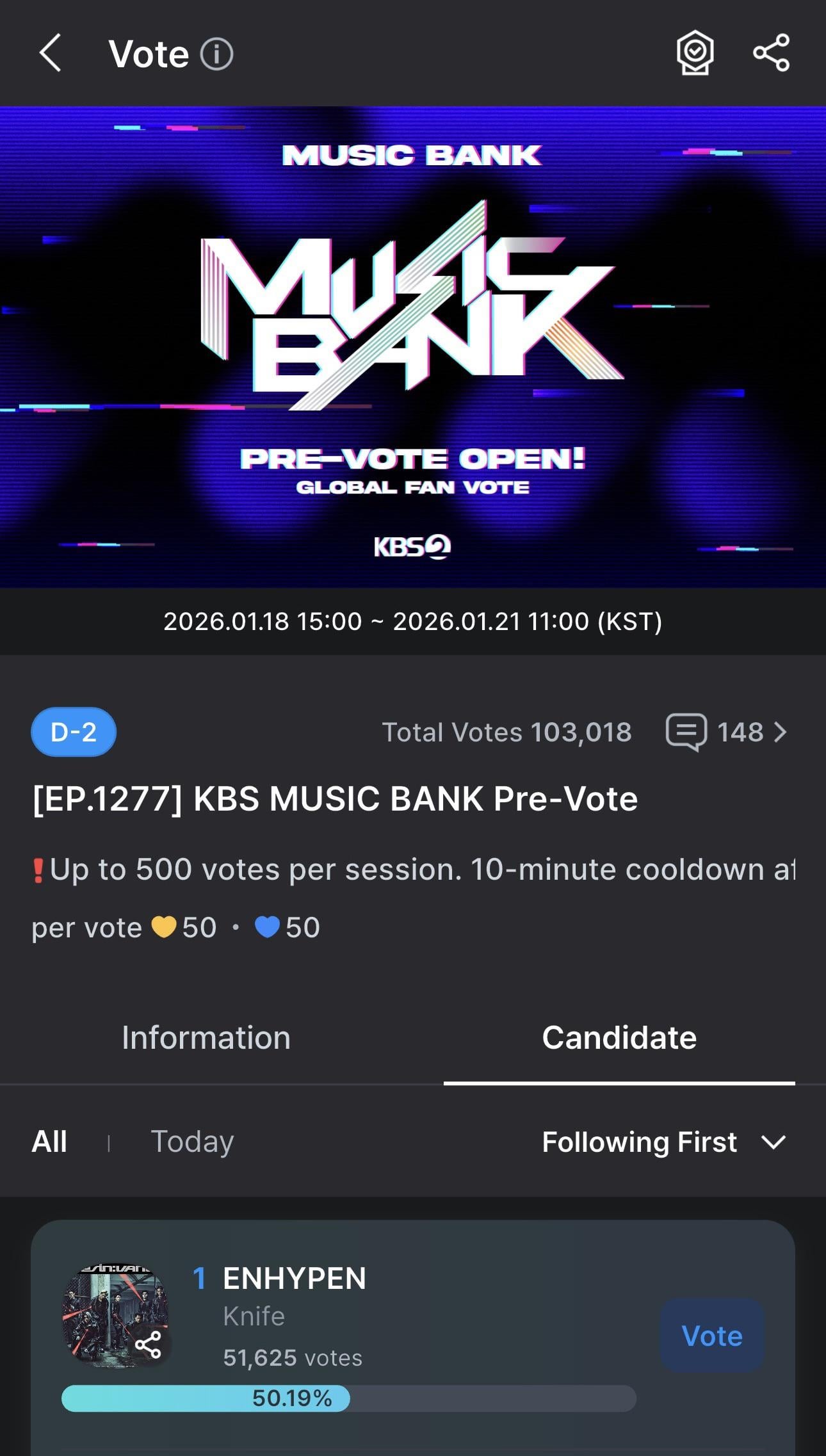The width and height of the screenshot is (826, 1456).
Task: Tap the blue heart currency icon
Action: pyautogui.click(x=269, y=927)
